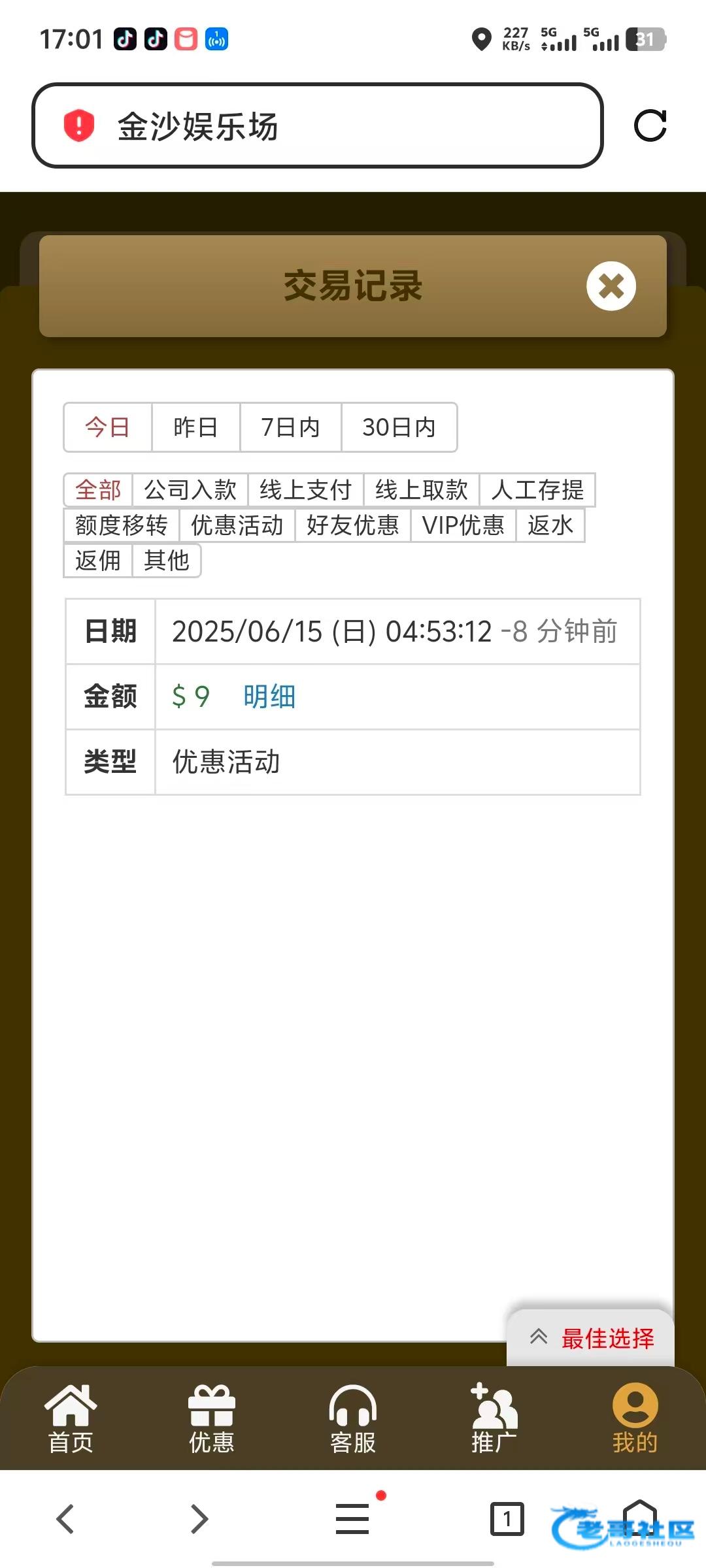Screen dimensions: 706x1568
Task: Filter by VIP优惠
Action: click(x=463, y=525)
